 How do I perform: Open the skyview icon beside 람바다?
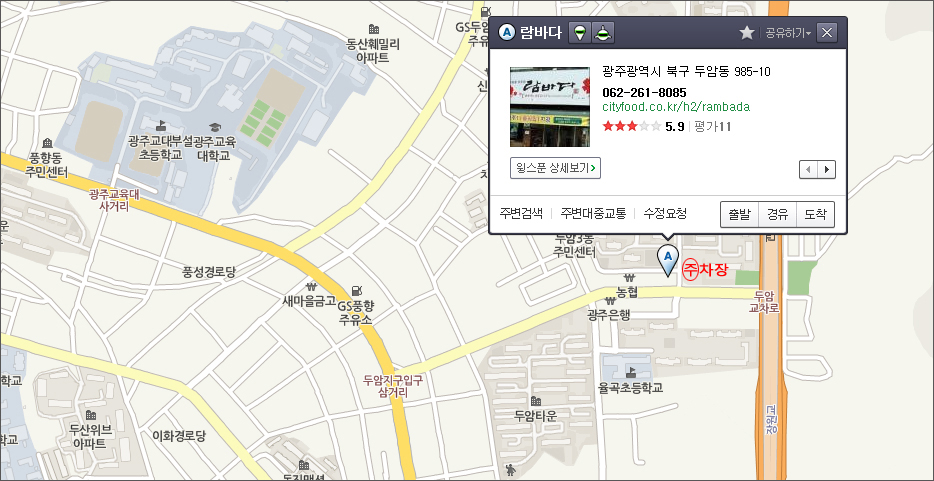point(603,33)
